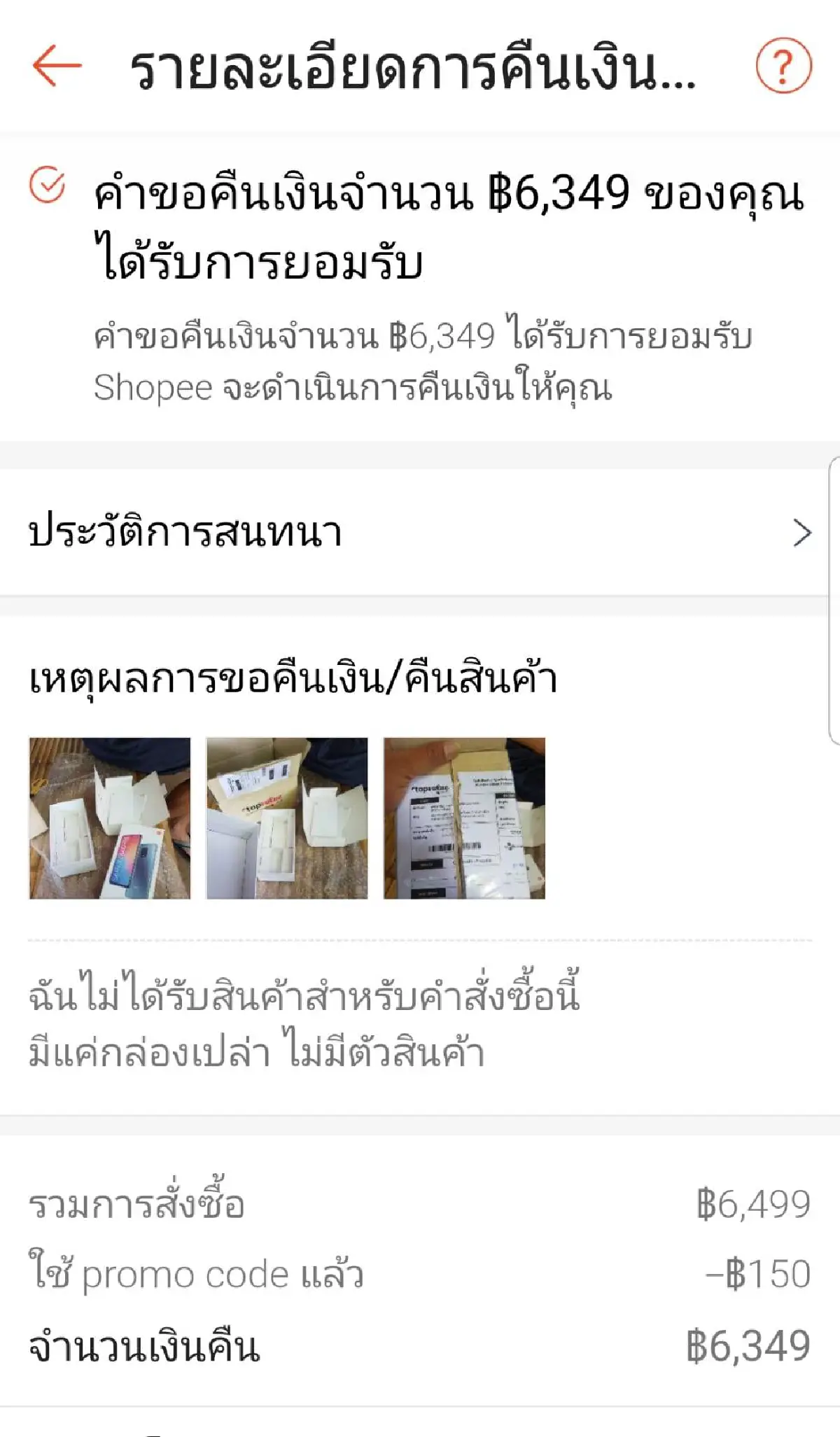840x1437 pixels.
Task: Tap the chevron next to conversation history
Action: [x=801, y=534]
